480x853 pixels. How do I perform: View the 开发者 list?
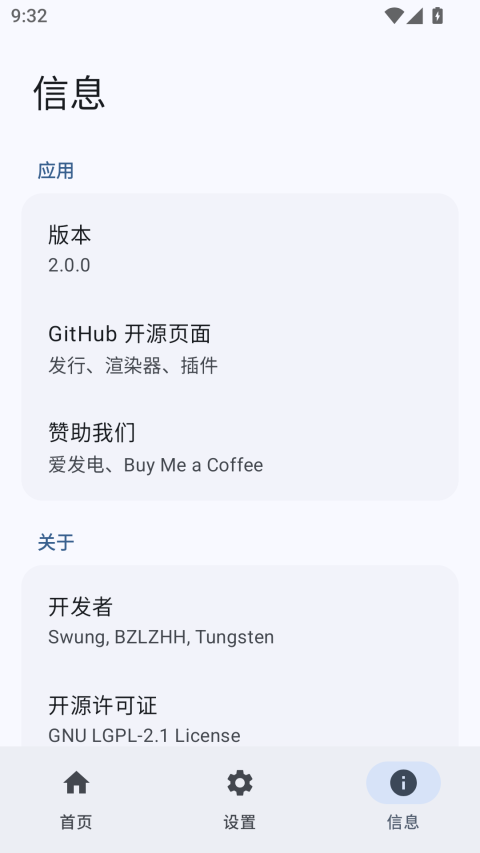[240, 621]
